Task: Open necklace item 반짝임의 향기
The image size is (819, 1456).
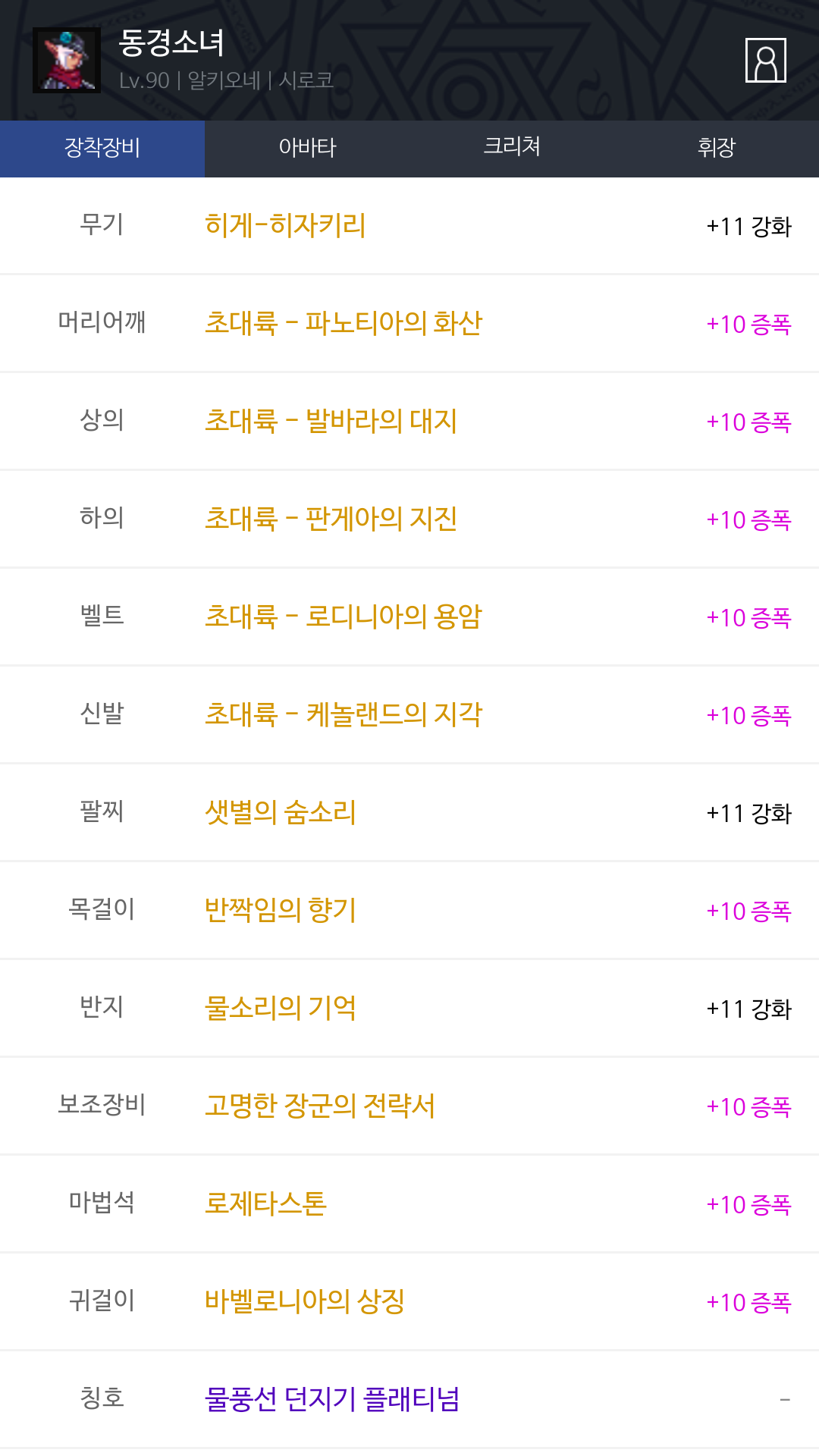Action: tap(281, 911)
